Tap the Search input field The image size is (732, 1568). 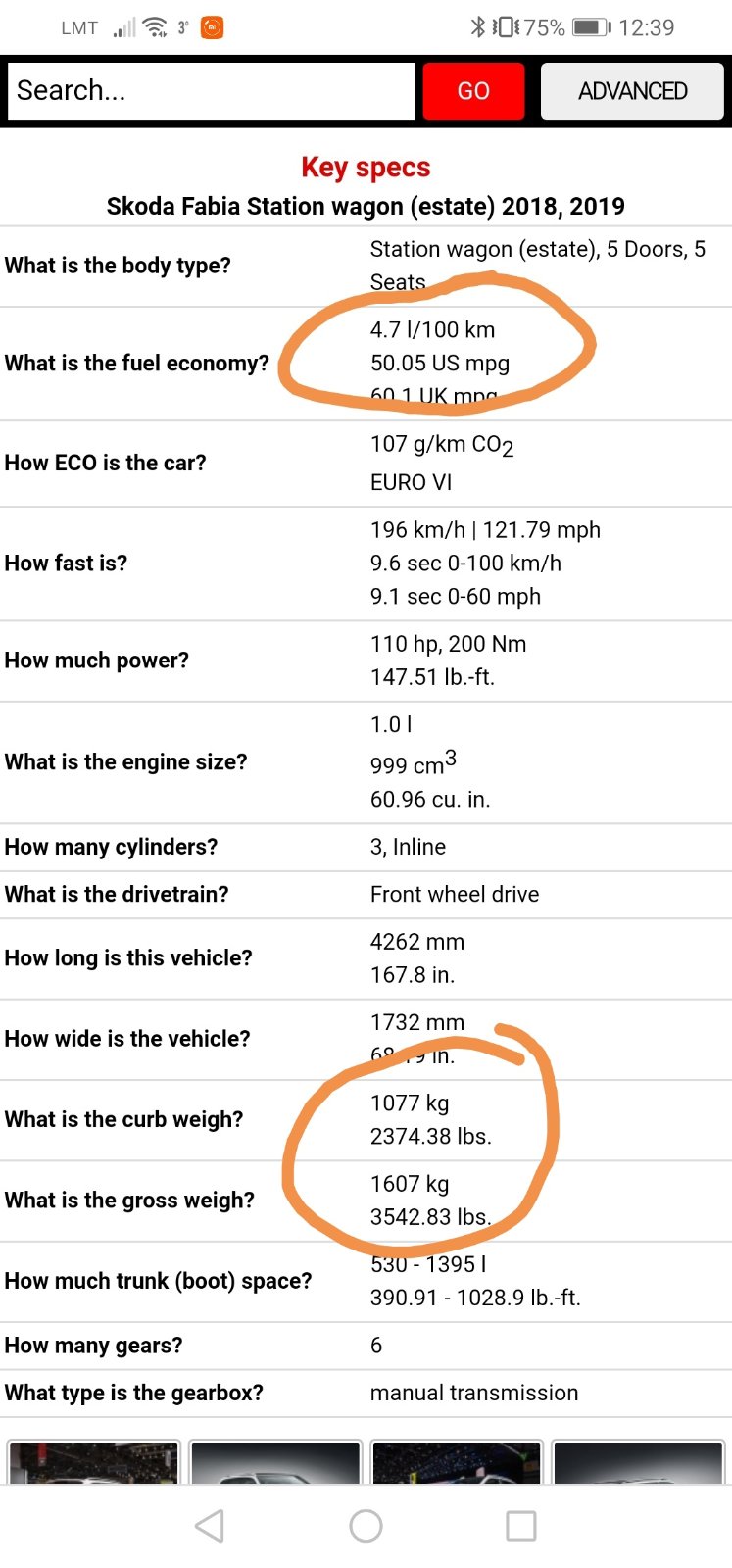tap(212, 91)
